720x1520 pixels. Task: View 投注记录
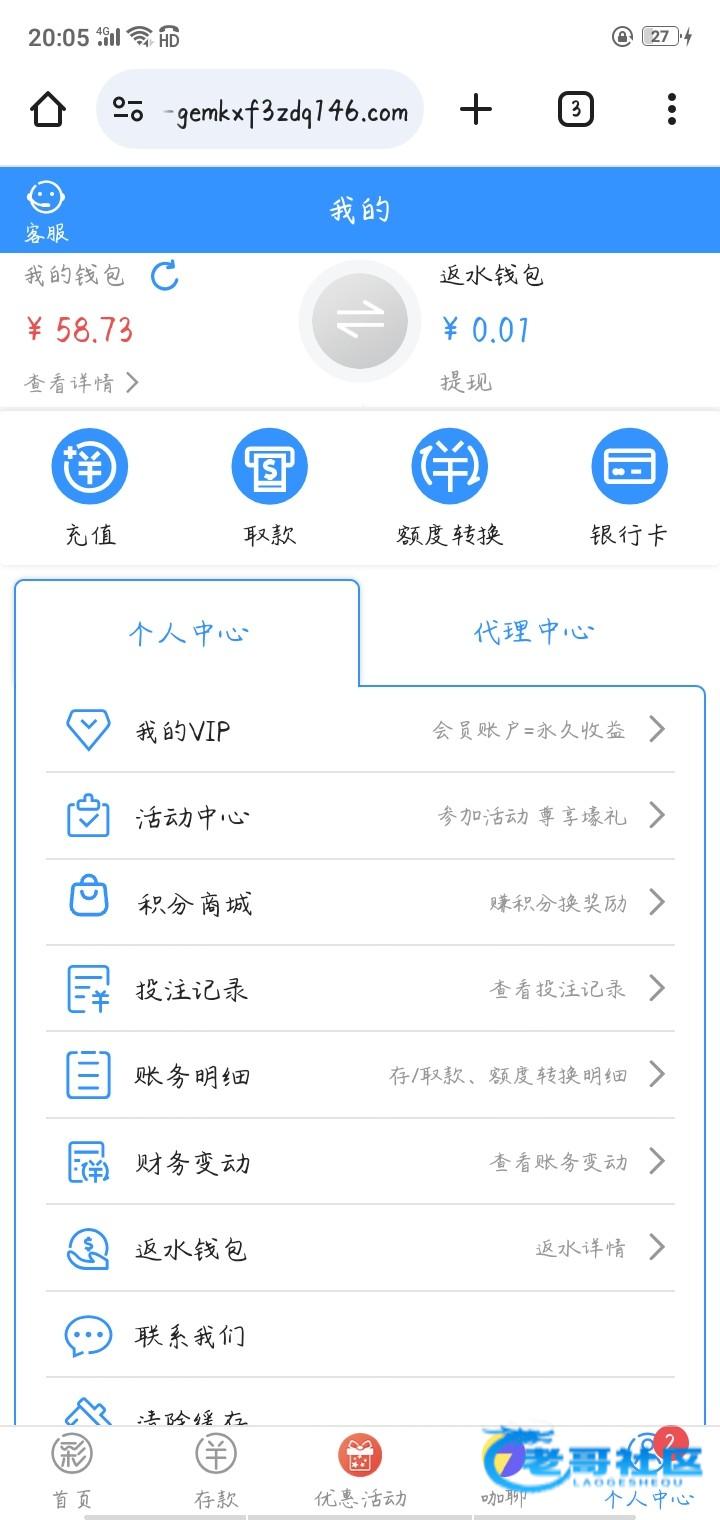pos(360,989)
